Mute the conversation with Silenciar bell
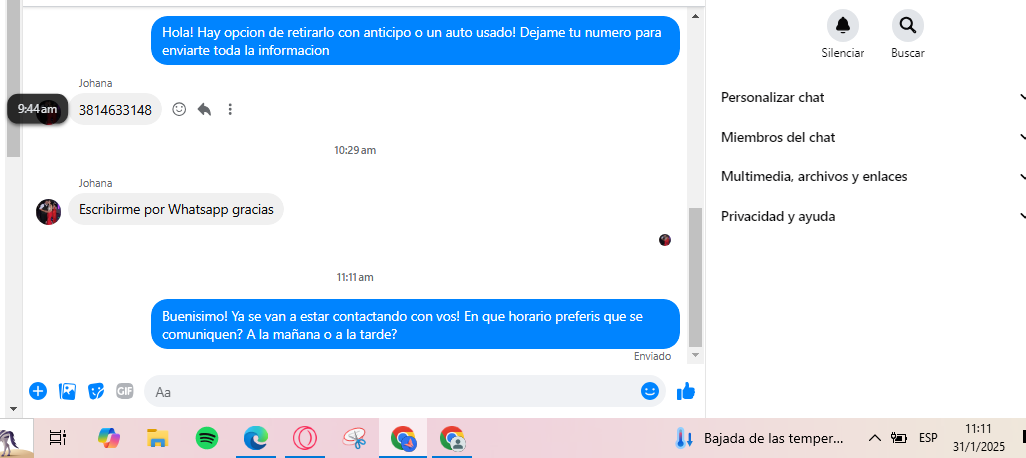This screenshot has height=458, width=1026. (x=842, y=25)
